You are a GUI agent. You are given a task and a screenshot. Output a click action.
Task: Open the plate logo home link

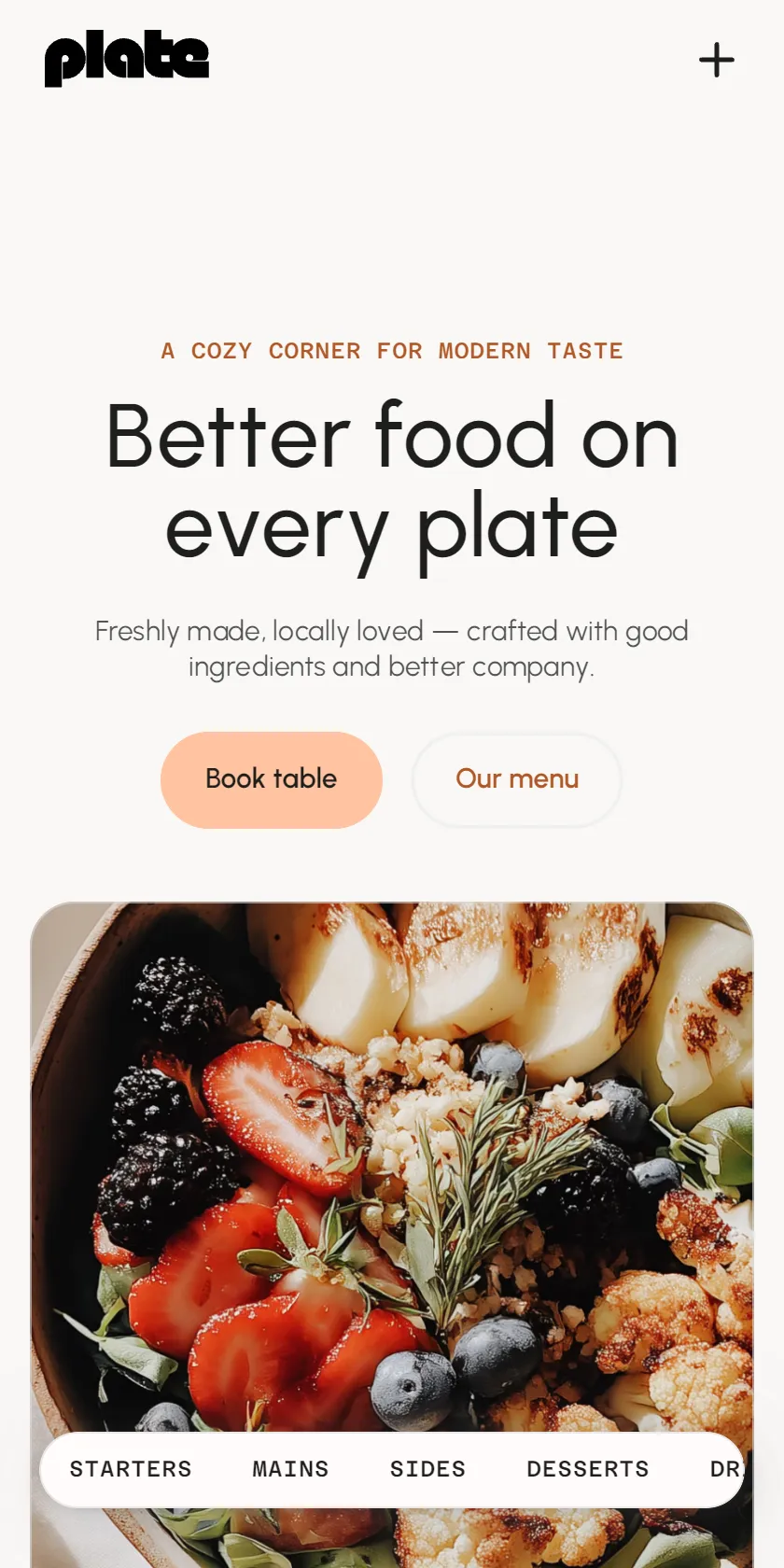[x=127, y=59]
